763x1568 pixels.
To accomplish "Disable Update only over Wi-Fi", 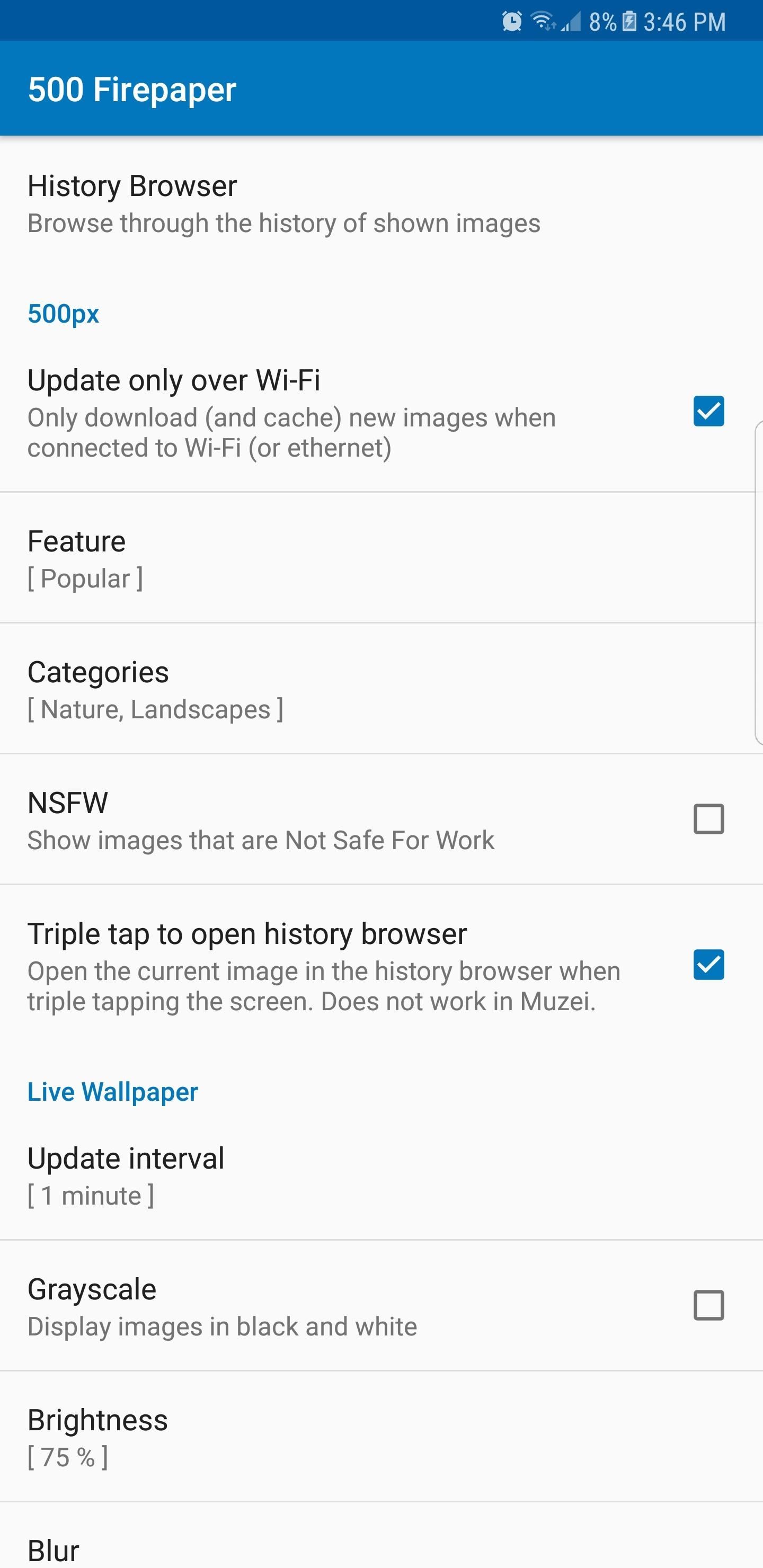I will (x=708, y=412).
